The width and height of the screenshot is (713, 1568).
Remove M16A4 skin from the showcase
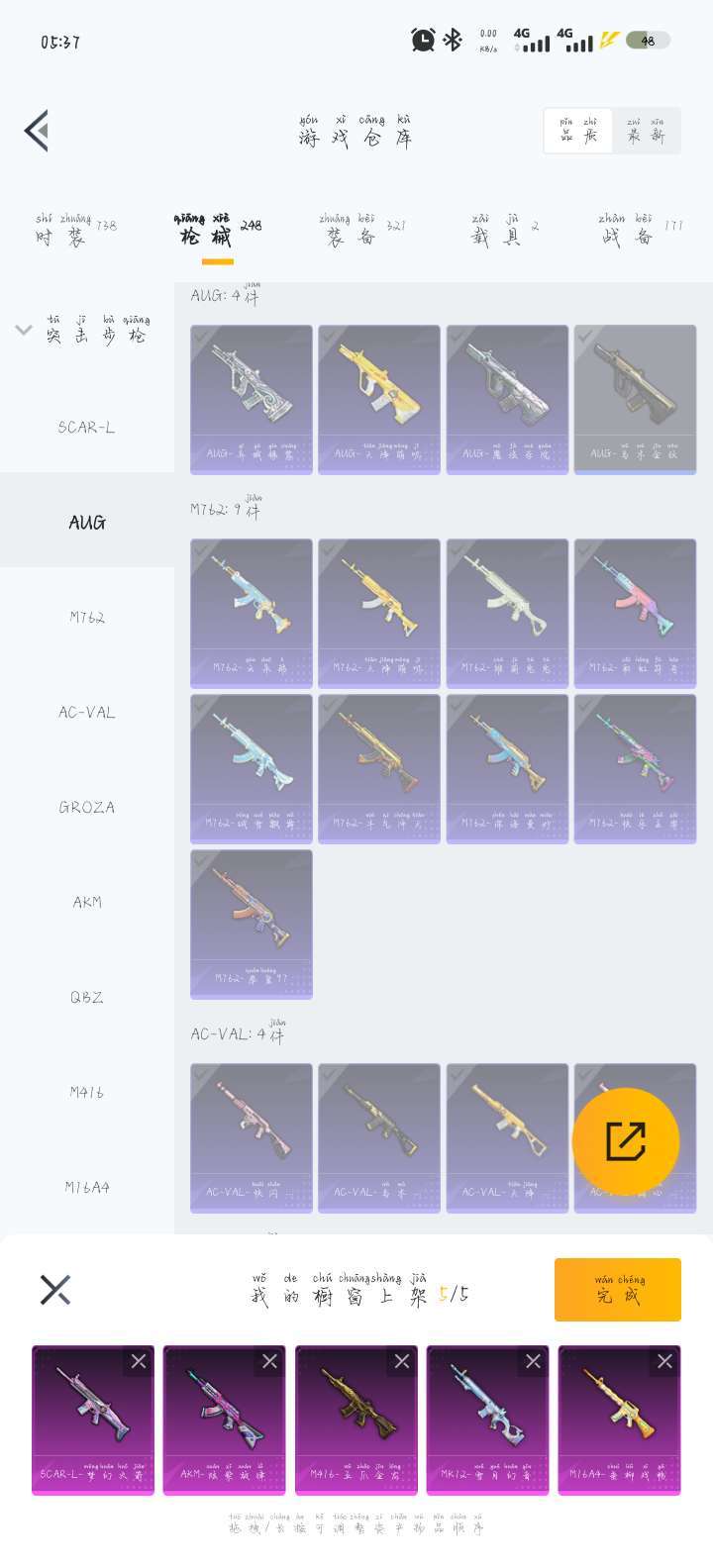(664, 1362)
